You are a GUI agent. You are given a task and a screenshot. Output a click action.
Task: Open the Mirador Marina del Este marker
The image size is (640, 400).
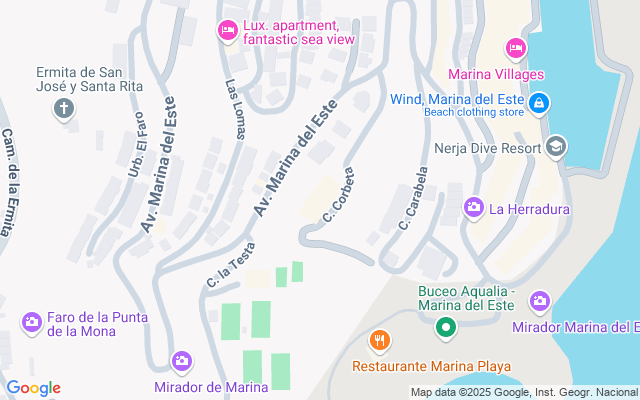[x=541, y=301]
